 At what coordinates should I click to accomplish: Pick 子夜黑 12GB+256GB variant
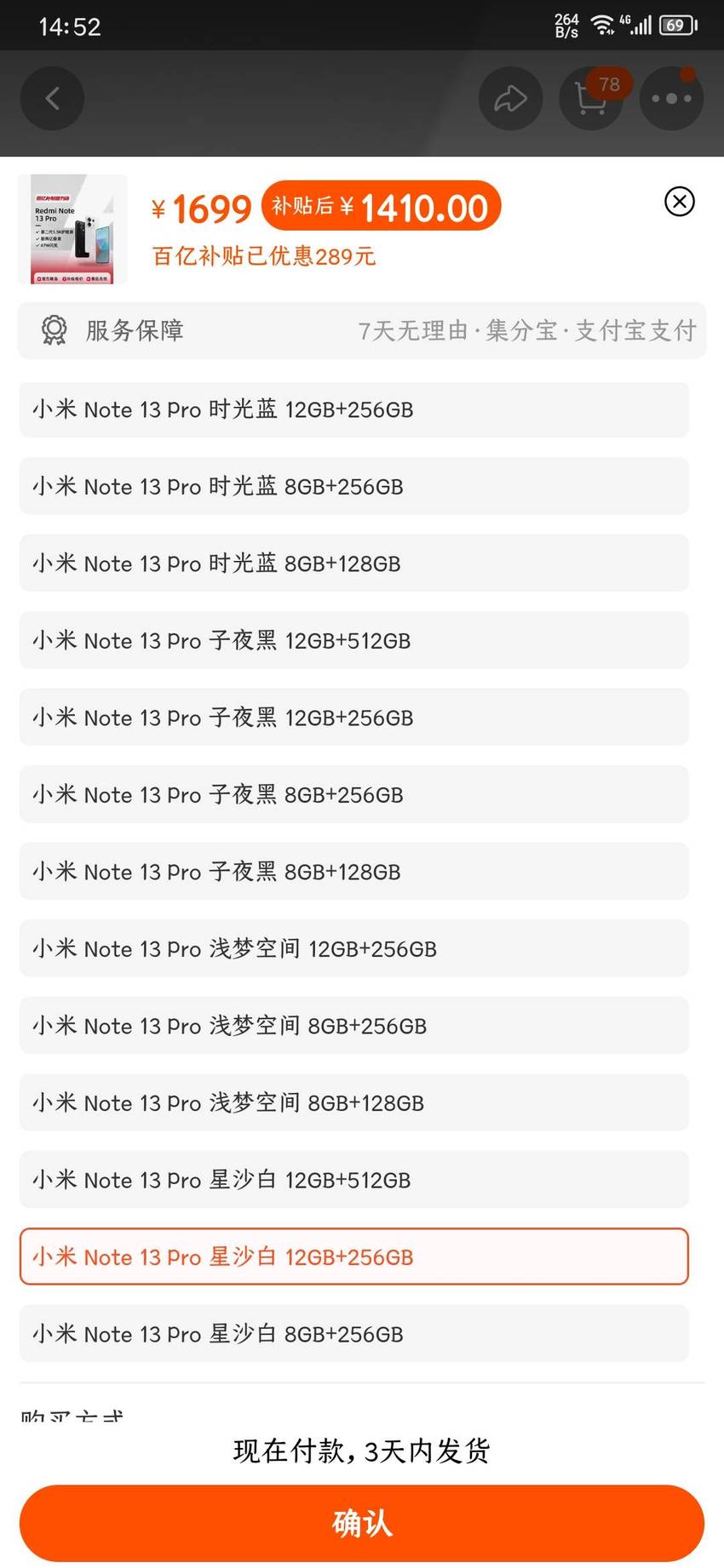coord(354,718)
